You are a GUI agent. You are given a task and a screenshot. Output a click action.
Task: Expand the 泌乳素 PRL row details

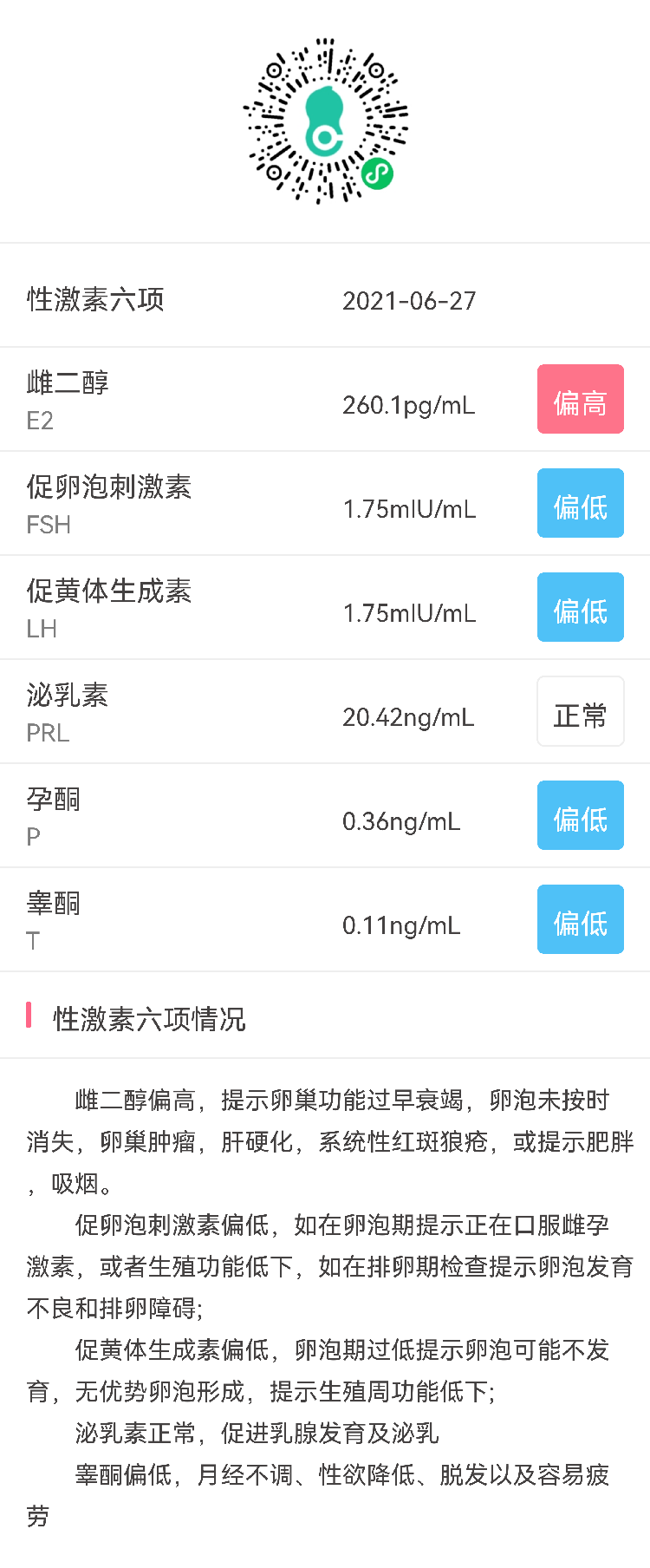pyautogui.click(x=260, y=711)
